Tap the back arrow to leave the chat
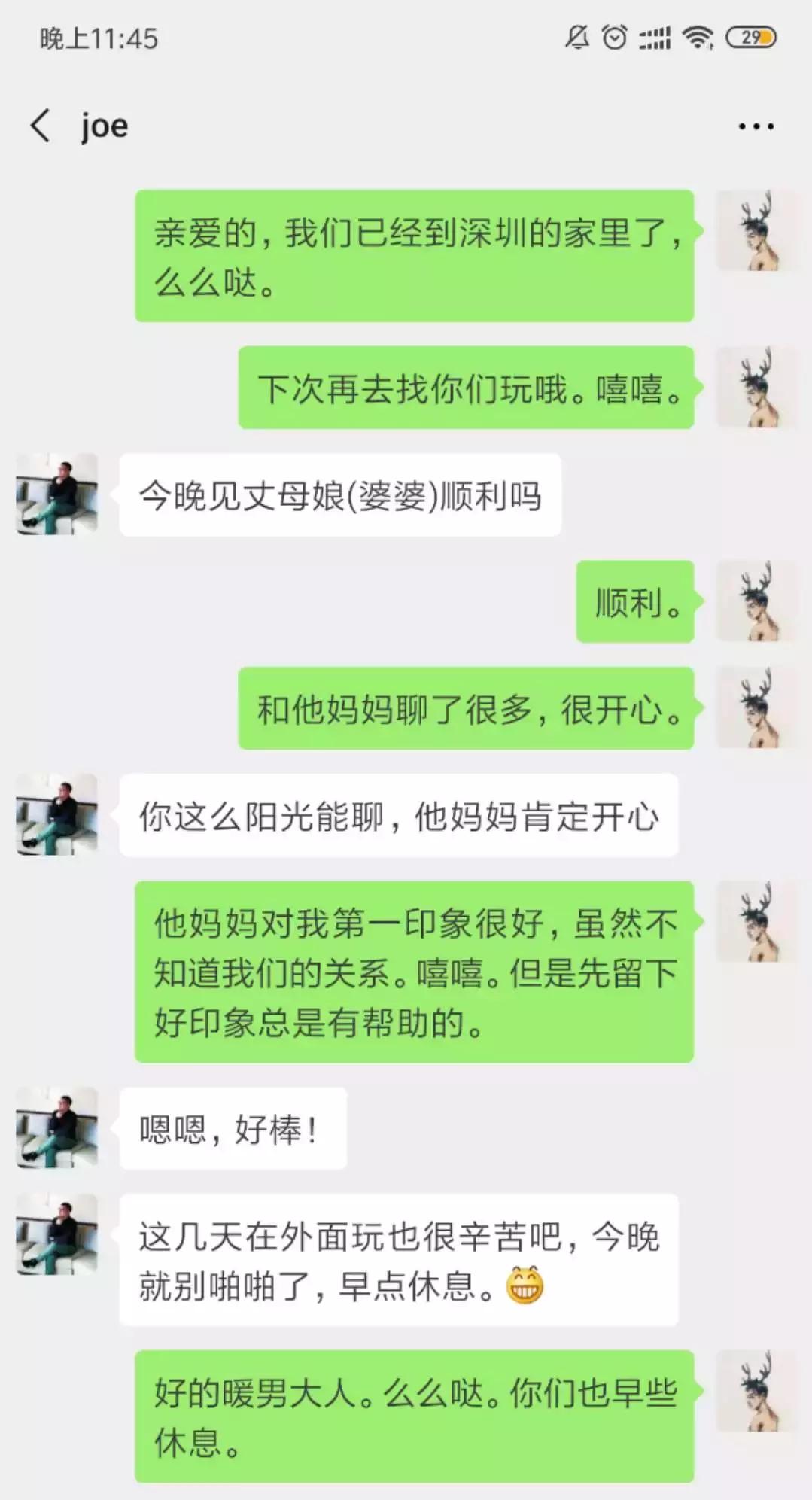812x1500 pixels. point(39,125)
